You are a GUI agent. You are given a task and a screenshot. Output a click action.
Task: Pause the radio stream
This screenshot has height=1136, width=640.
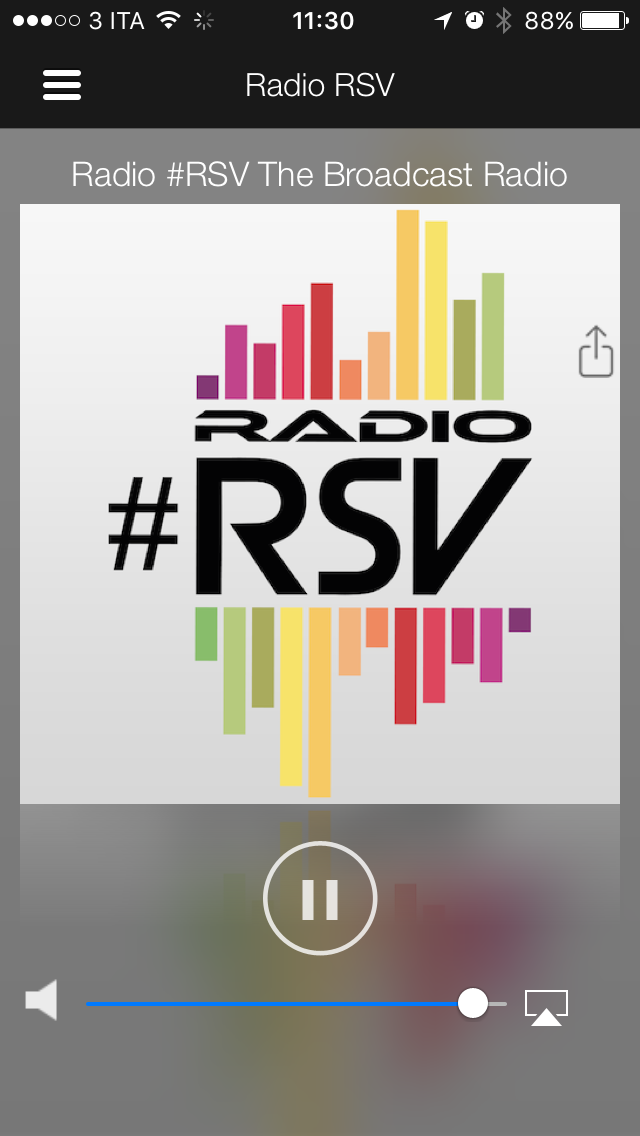point(320,898)
